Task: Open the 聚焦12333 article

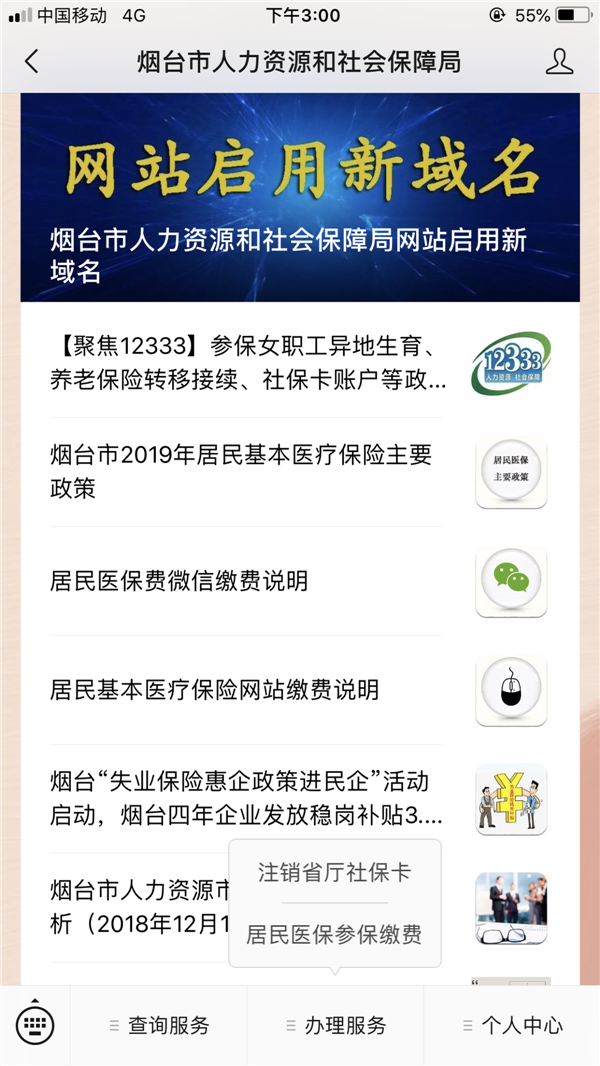Action: click(250, 364)
